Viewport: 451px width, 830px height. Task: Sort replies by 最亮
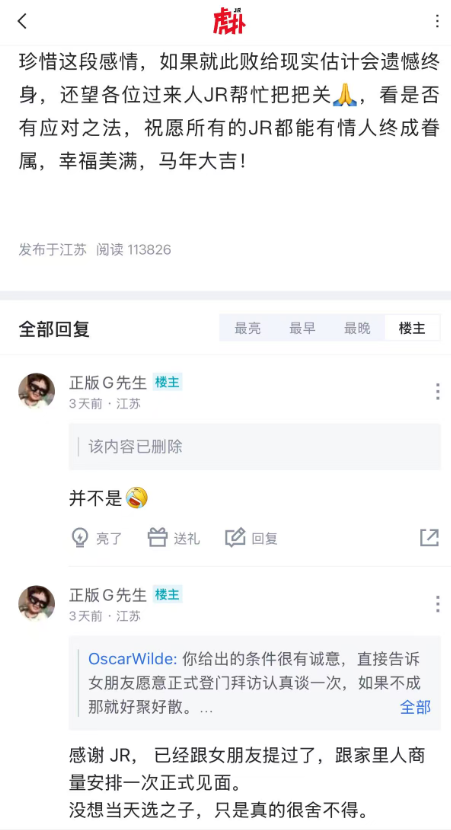[247, 328]
